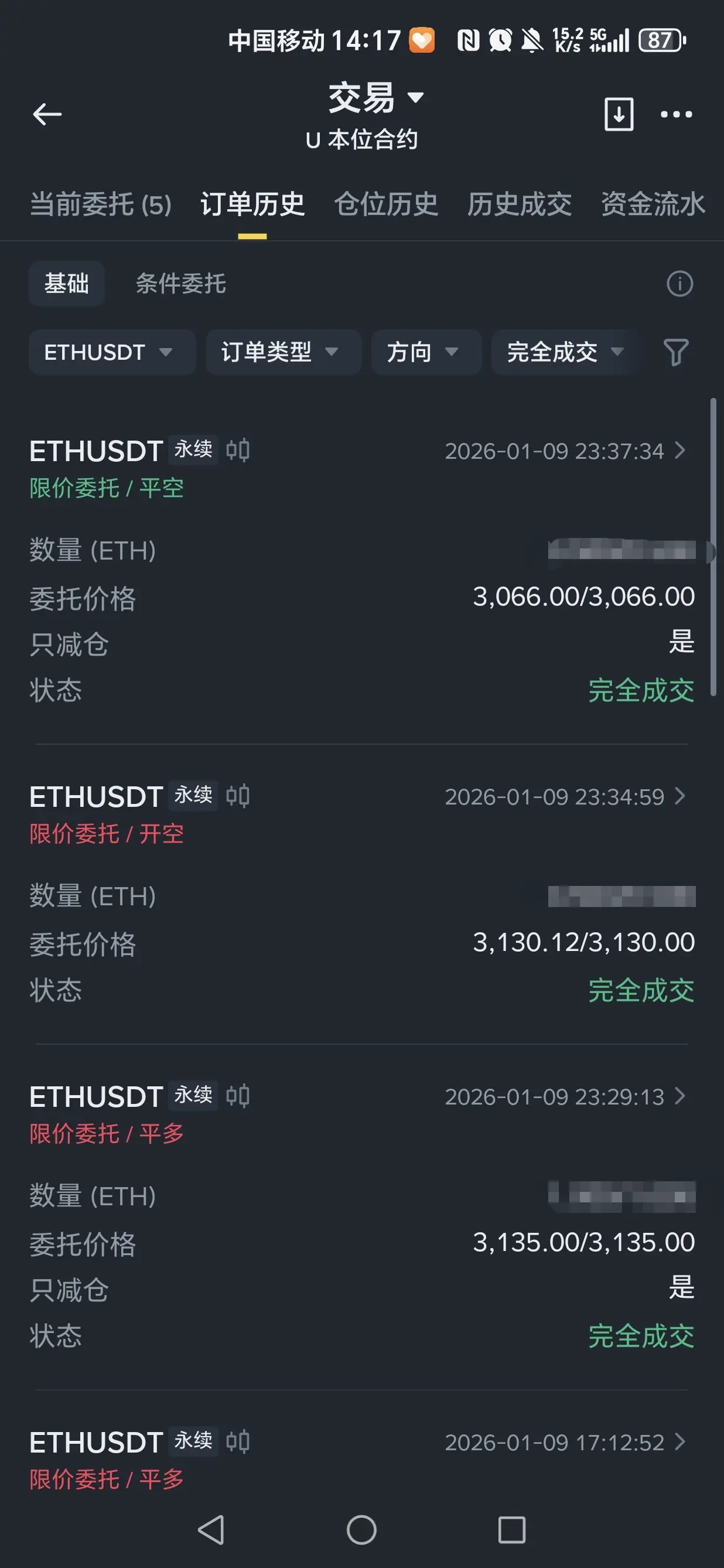724x1568 pixels.
Task: Open the info icon beside 条件委托
Action: point(679,284)
